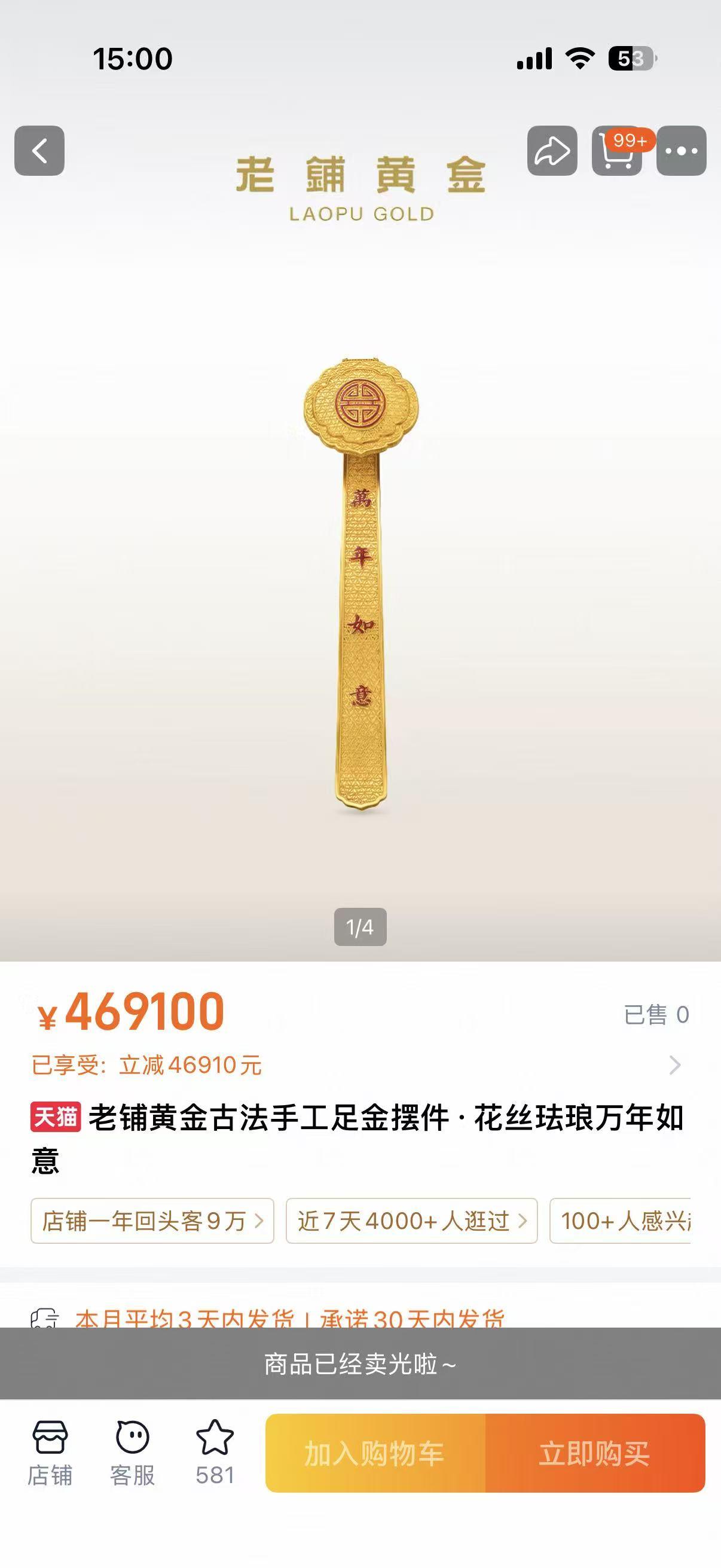Contact 客服 customer service
The width and height of the screenshot is (721, 1568).
point(132,1453)
